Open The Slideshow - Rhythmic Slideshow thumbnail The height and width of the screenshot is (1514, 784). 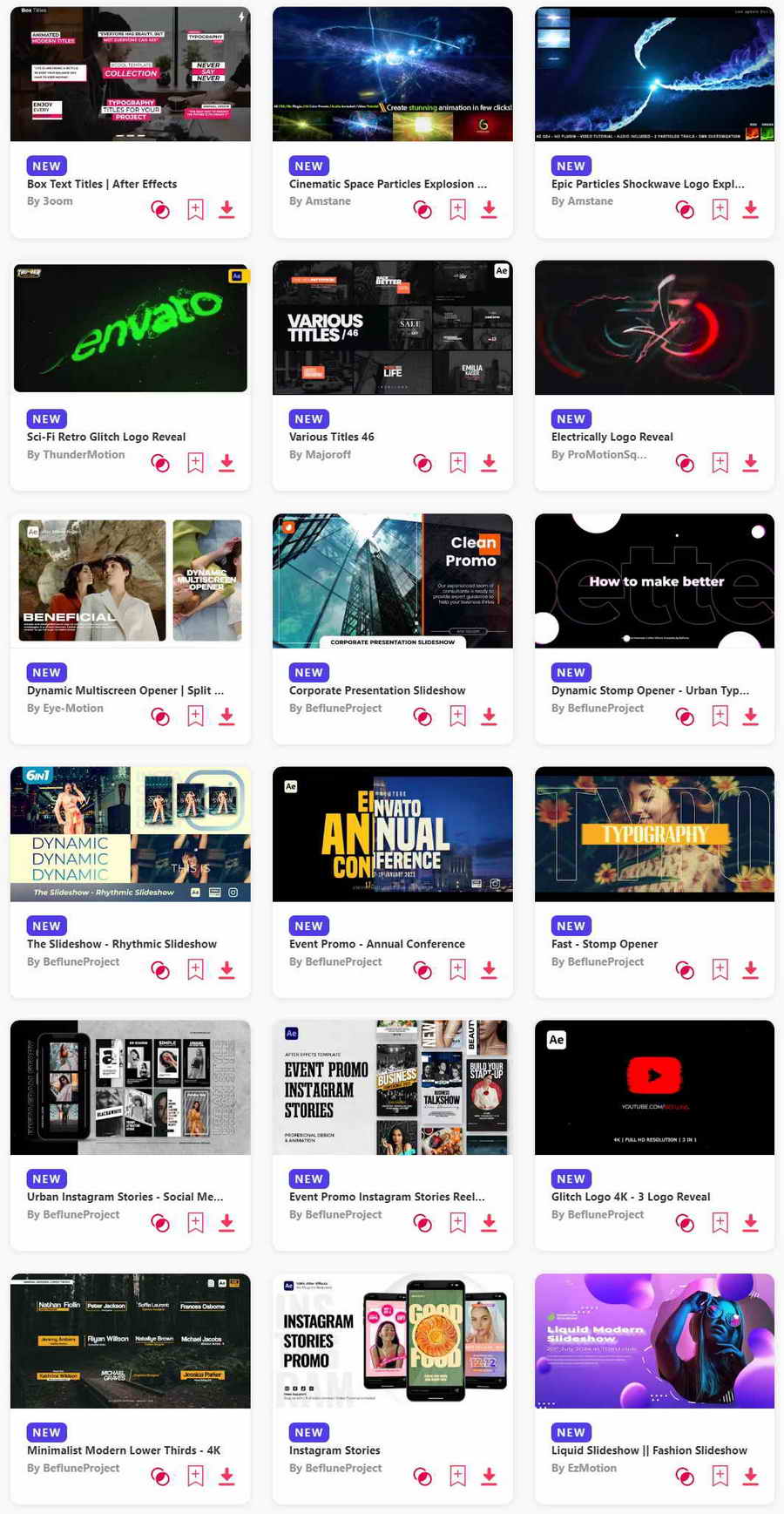(130, 834)
